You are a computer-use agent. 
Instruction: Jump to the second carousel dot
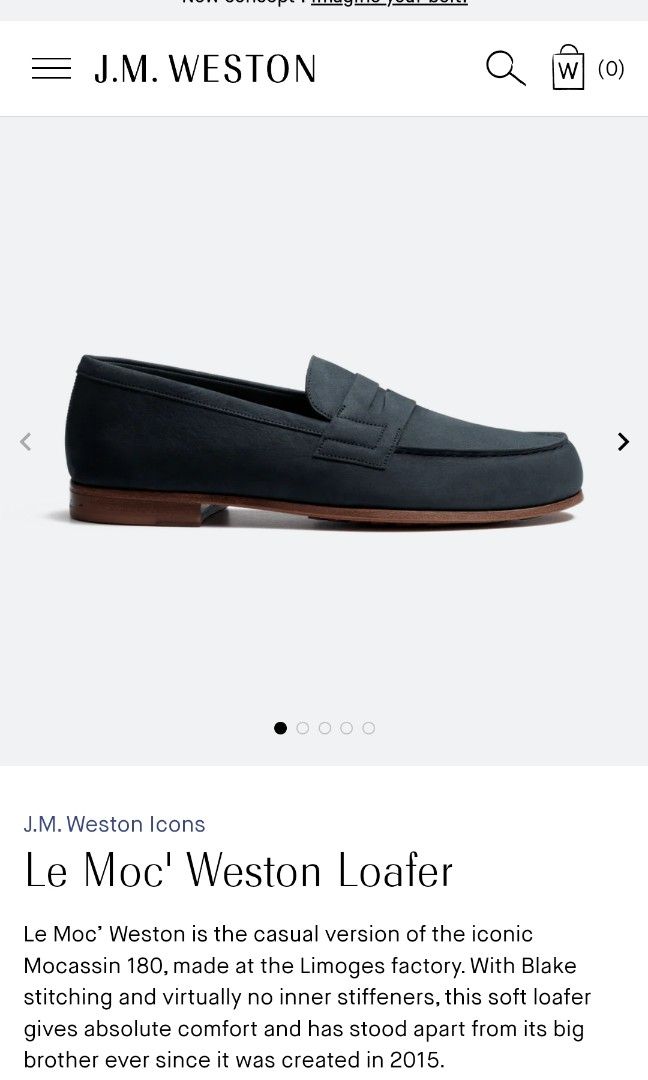[x=303, y=728]
